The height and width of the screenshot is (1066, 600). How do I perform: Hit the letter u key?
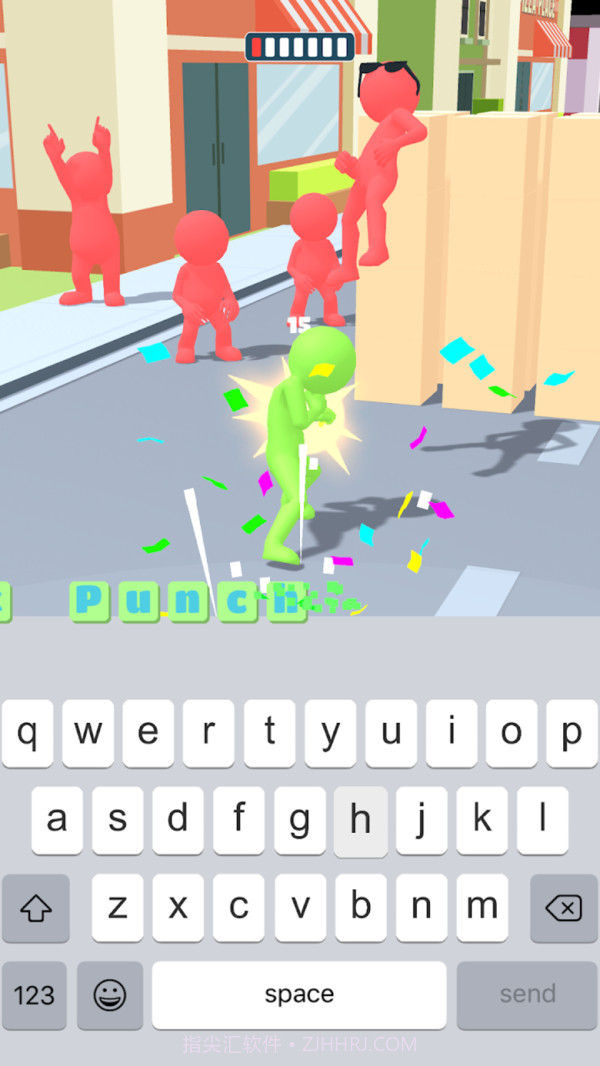(x=391, y=733)
